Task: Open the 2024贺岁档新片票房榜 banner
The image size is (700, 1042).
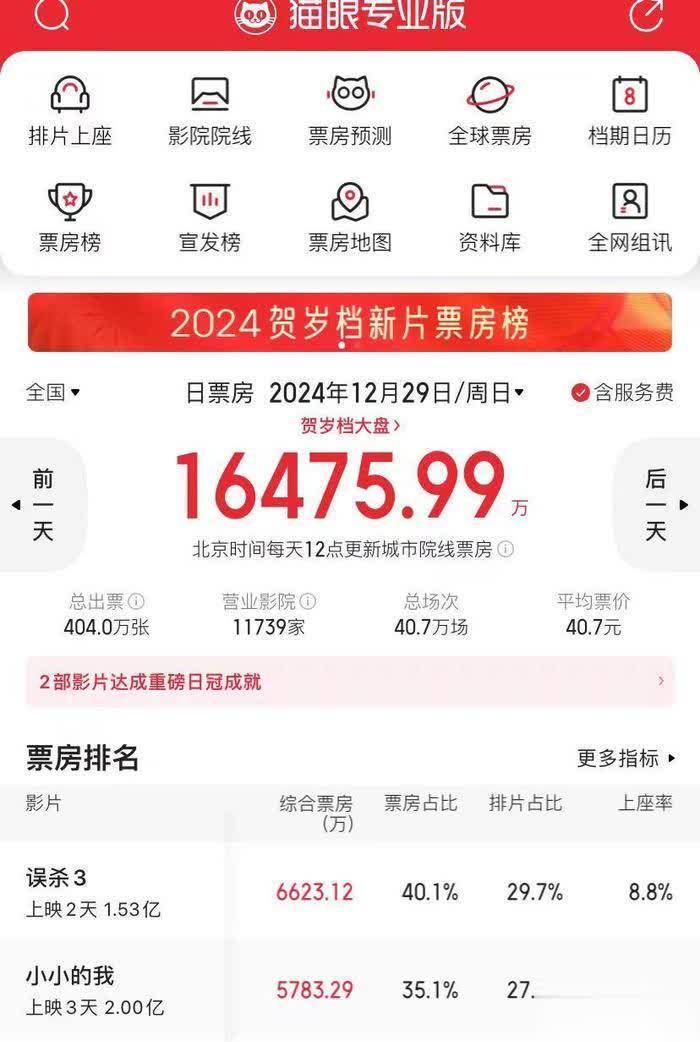Action: pyautogui.click(x=349, y=322)
